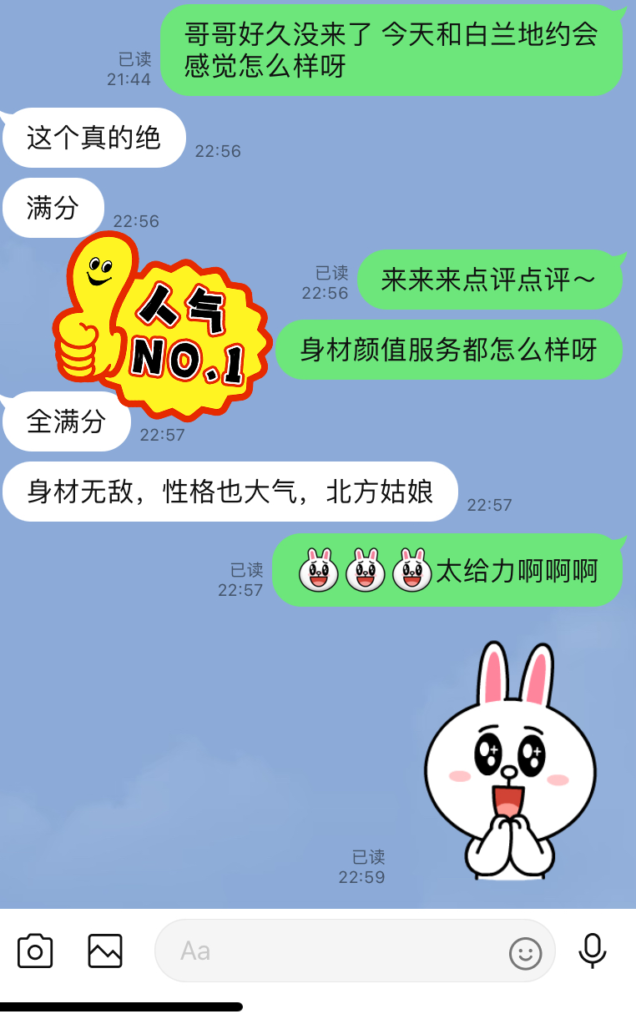Open the camera to take a photo
Screen dimensions: 636x1024
pyautogui.click(x=35, y=950)
